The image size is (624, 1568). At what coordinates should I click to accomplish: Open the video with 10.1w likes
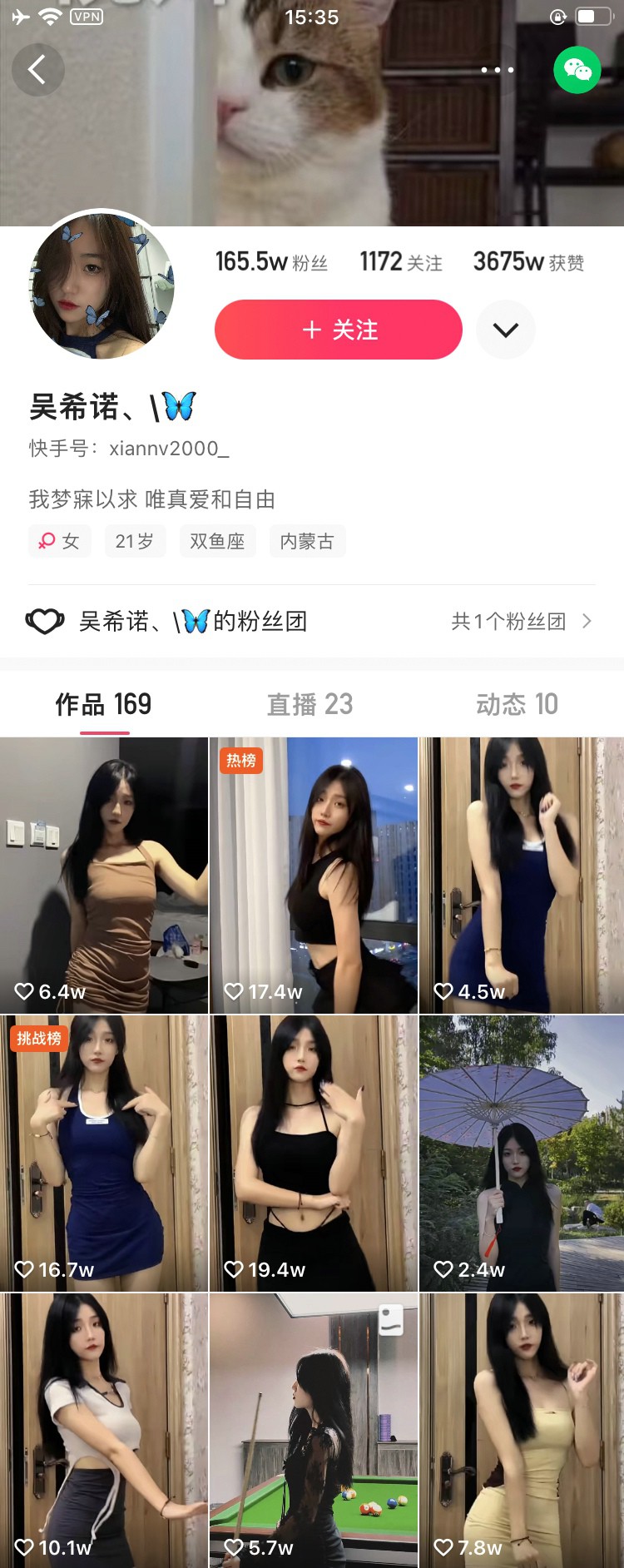104,1430
